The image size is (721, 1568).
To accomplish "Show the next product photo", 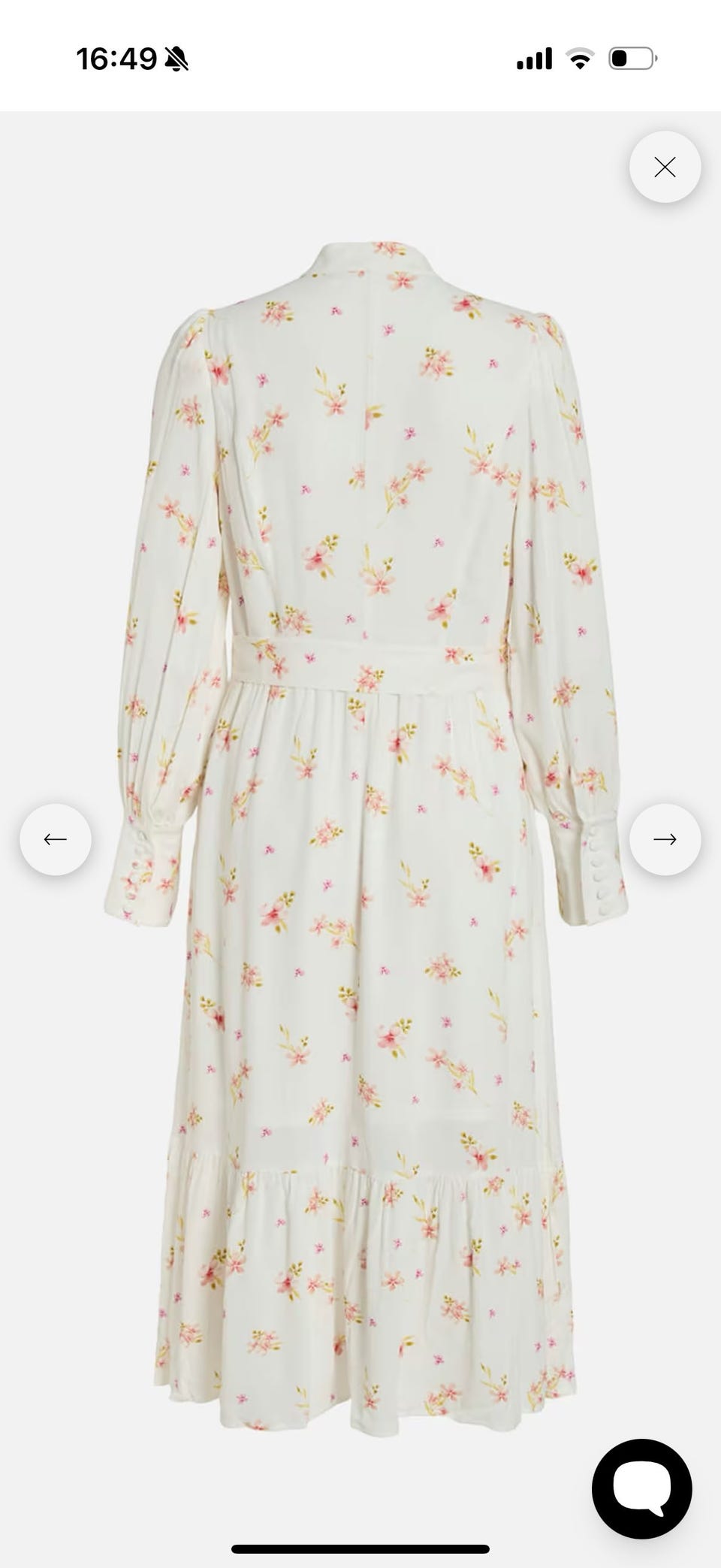I will coord(665,839).
